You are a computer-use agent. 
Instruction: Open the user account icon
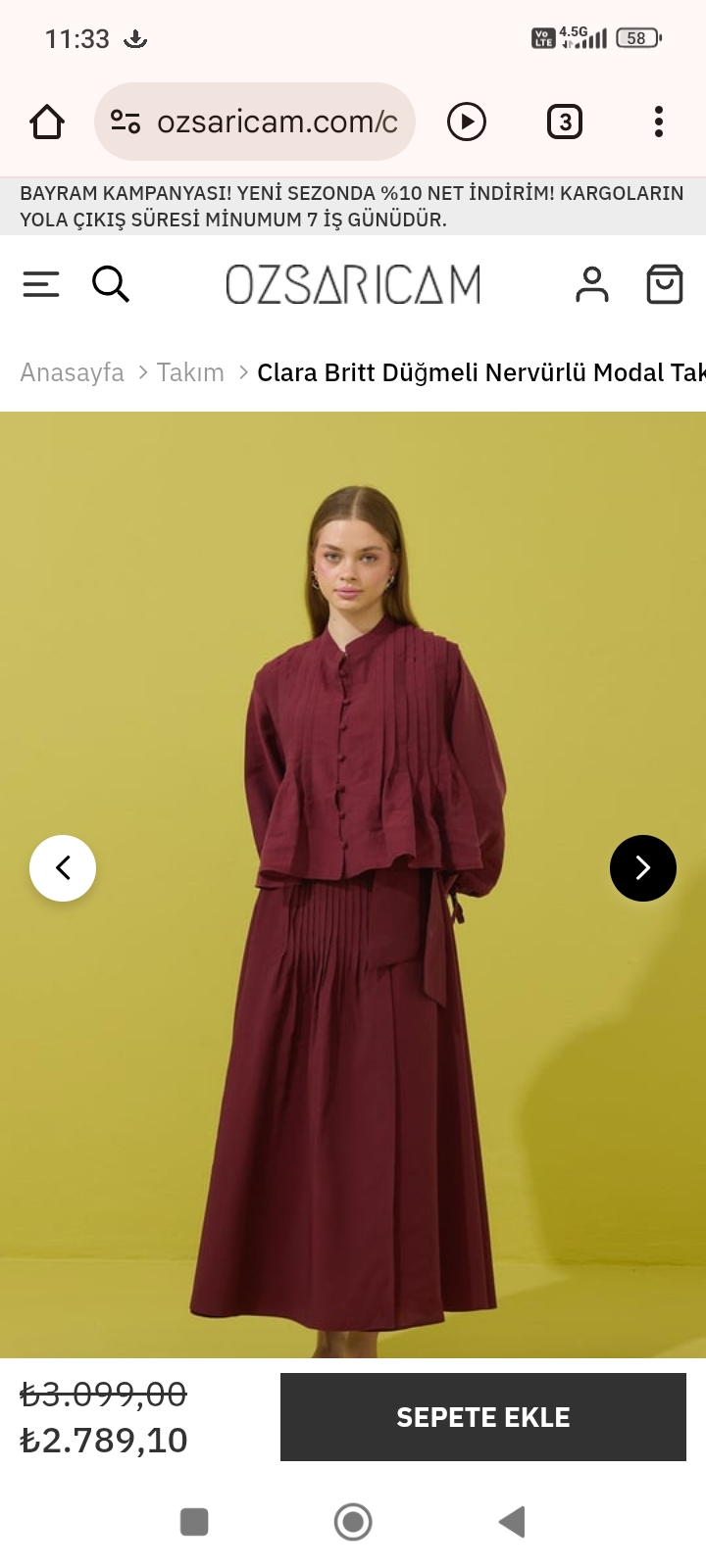pyautogui.click(x=591, y=284)
